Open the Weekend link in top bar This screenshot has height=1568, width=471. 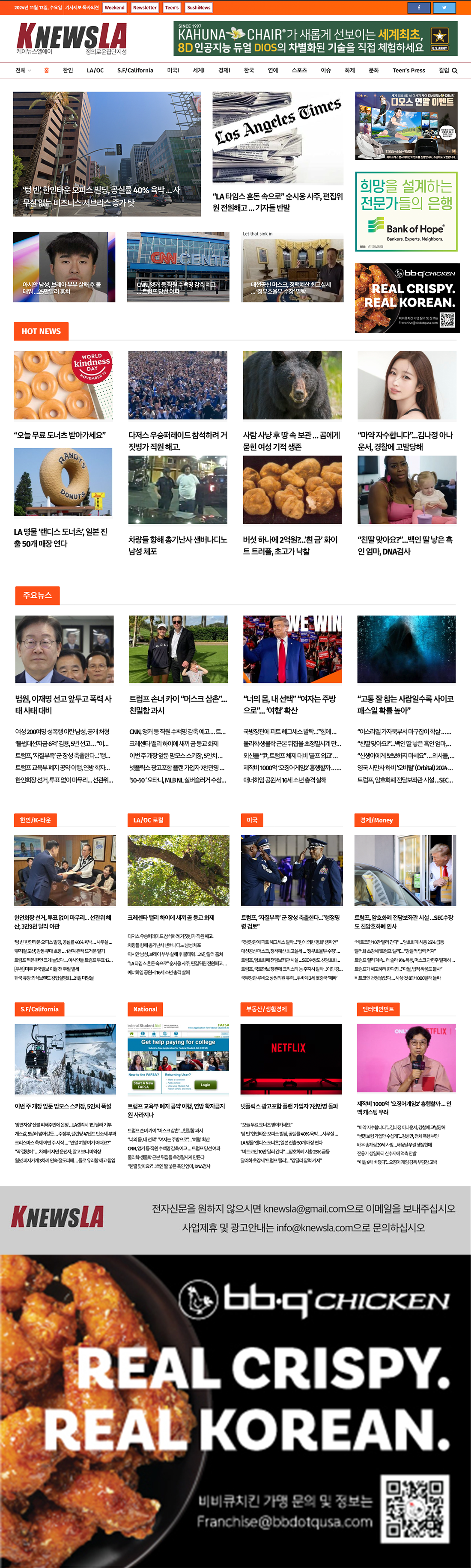coord(114,8)
